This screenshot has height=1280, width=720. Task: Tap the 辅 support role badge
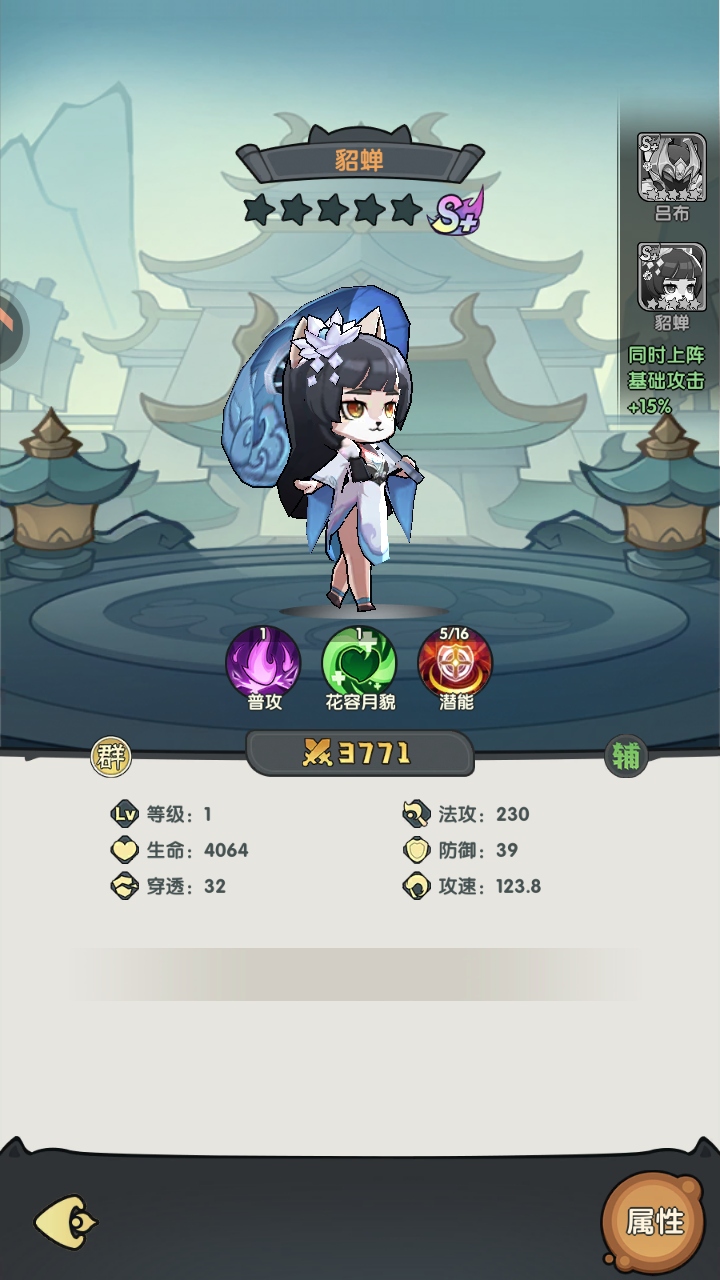point(626,757)
